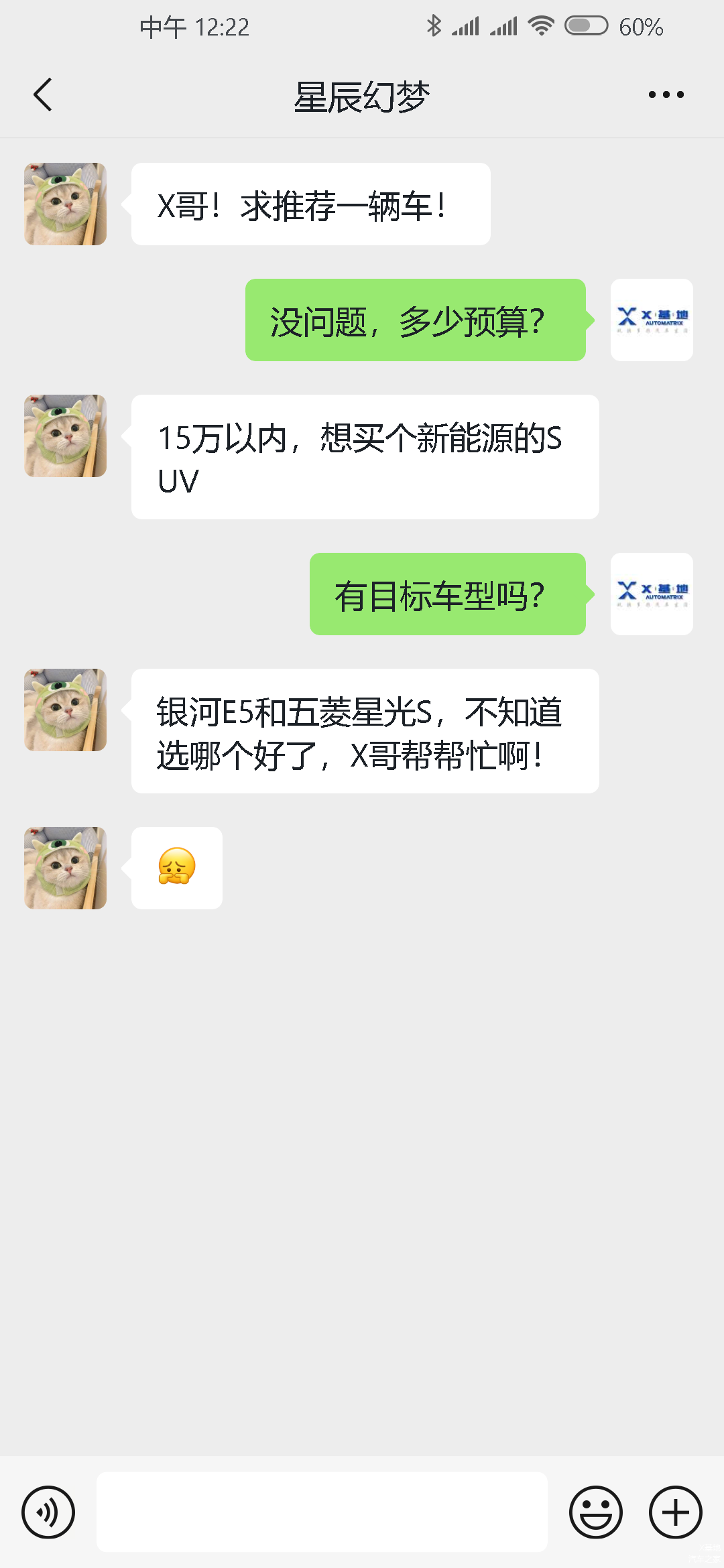View cat avatar beside "X哥！求推荐一辆车！"
724x1568 pixels.
[x=66, y=204]
